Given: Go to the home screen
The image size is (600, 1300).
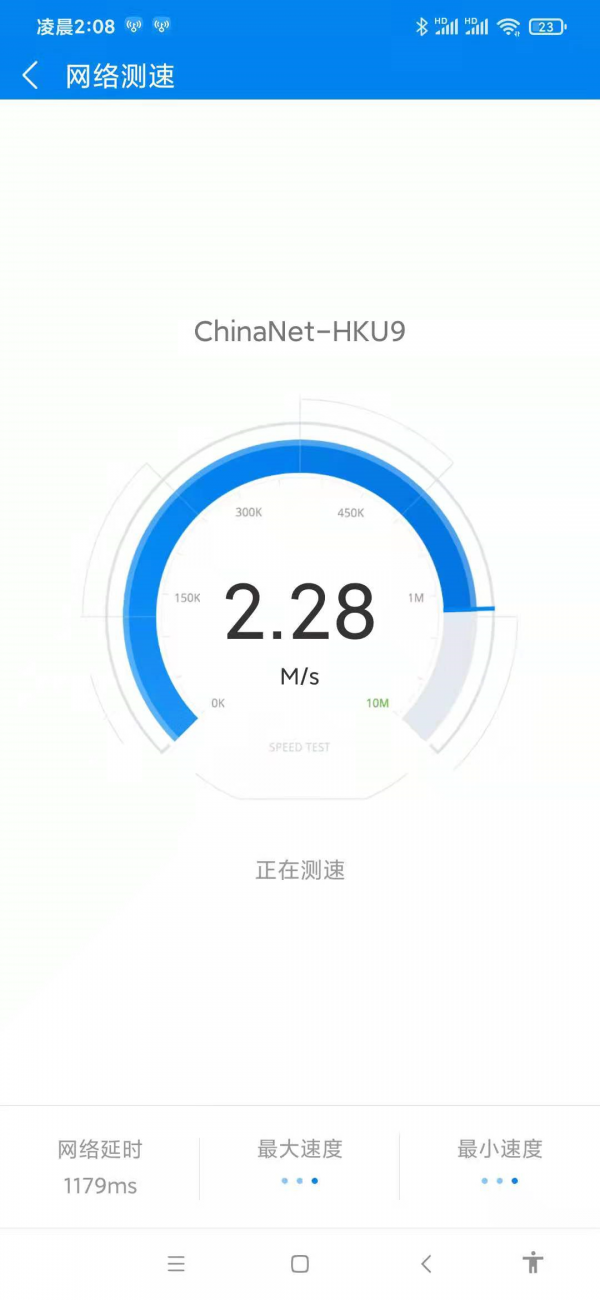Looking at the screenshot, I should tap(300, 1264).
